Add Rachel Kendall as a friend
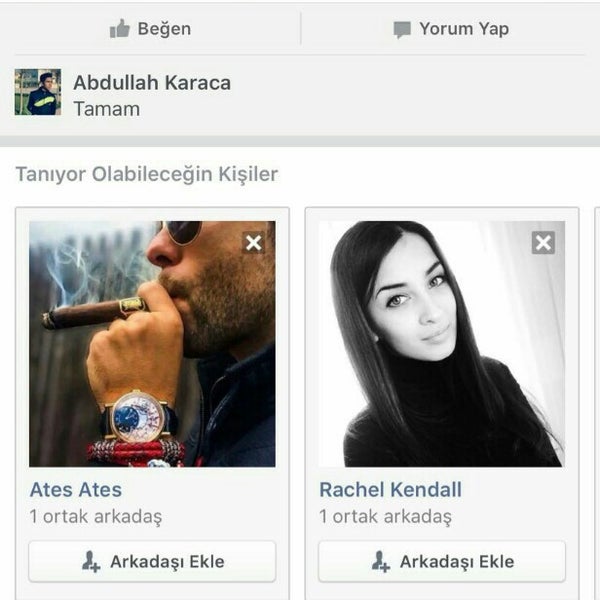The width and height of the screenshot is (600, 600). point(442,562)
